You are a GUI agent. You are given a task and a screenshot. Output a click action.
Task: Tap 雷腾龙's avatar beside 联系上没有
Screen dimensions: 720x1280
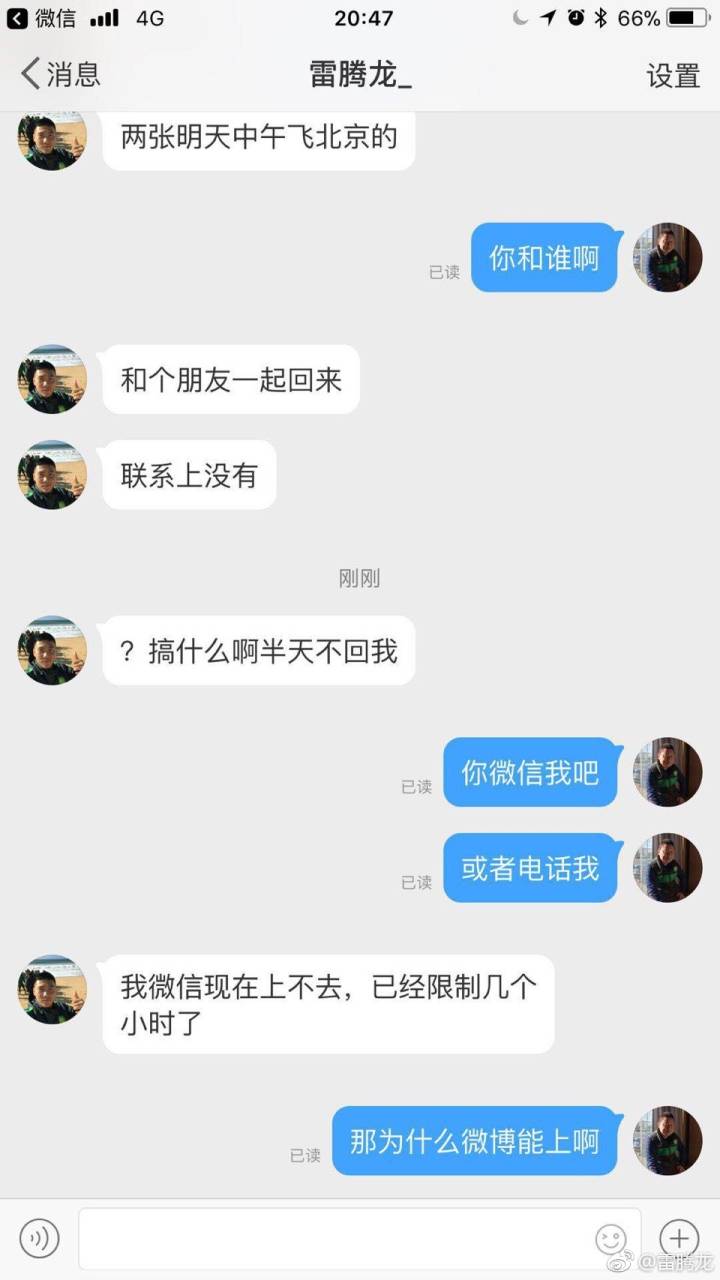51,475
